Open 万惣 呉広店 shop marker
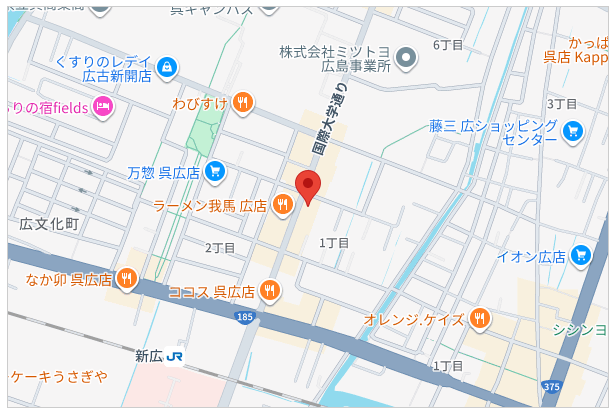The height and width of the screenshot is (416, 615). 214,172
